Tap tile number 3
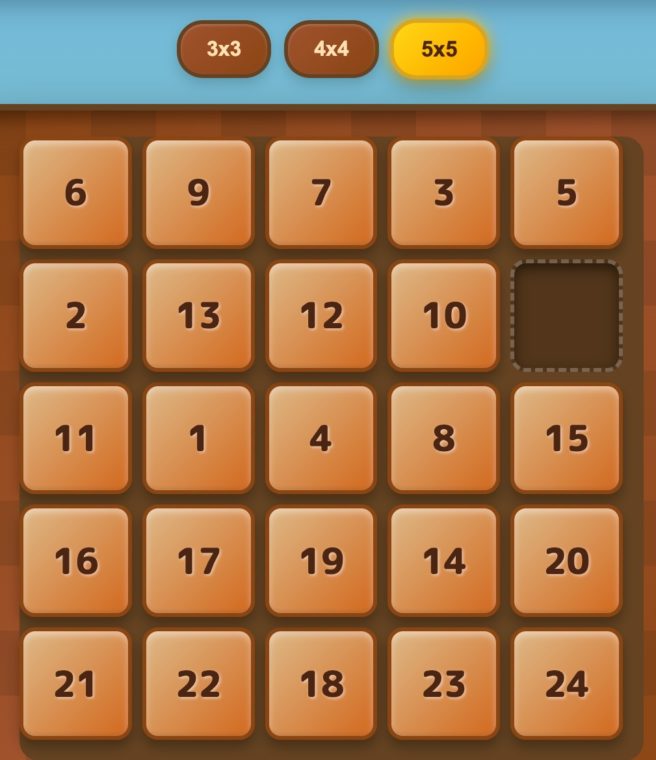656x760 pixels. (x=444, y=193)
